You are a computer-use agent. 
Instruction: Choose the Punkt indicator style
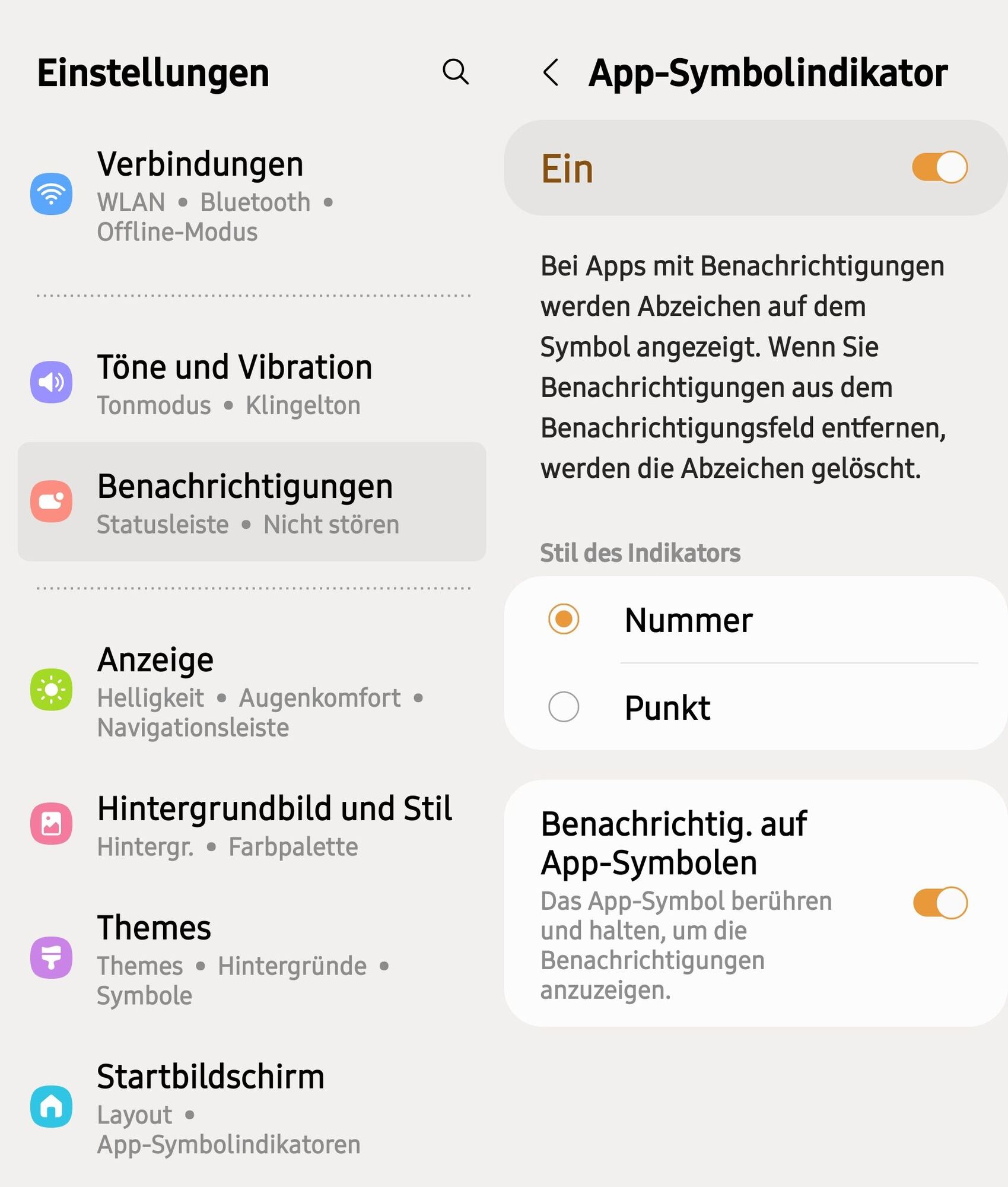(564, 707)
